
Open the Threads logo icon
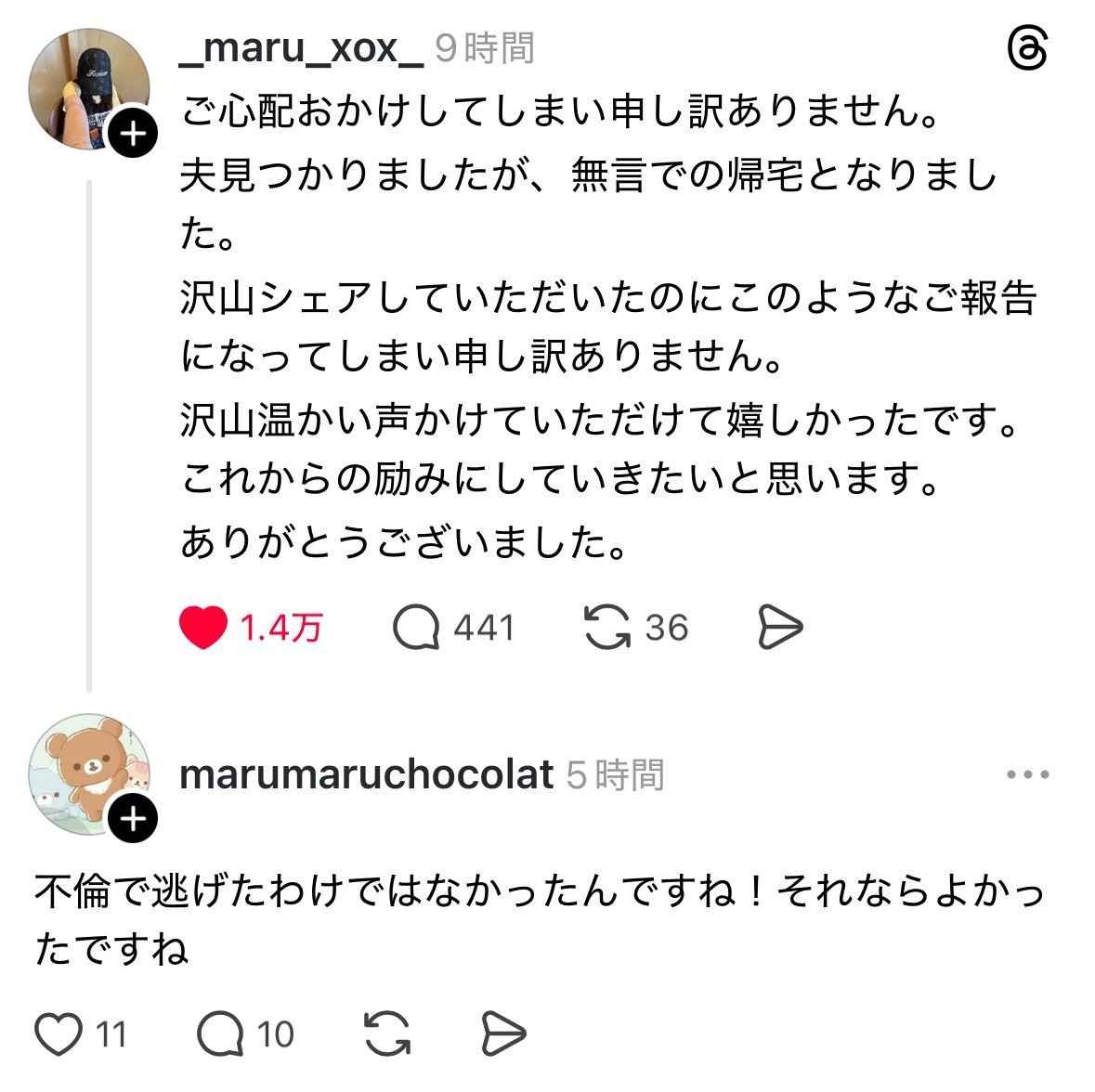pyautogui.click(x=1027, y=48)
